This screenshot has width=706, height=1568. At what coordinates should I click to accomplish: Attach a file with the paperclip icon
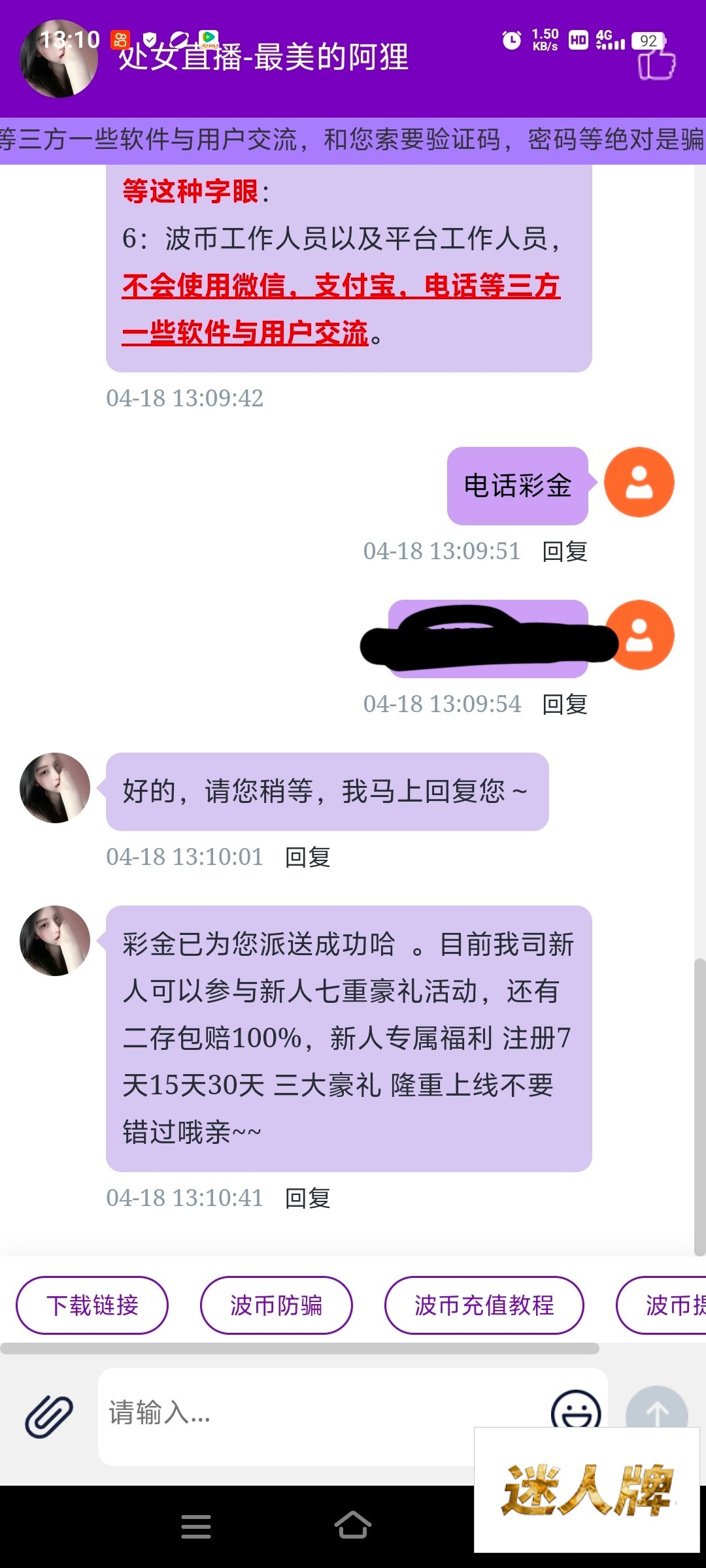coord(49,1416)
